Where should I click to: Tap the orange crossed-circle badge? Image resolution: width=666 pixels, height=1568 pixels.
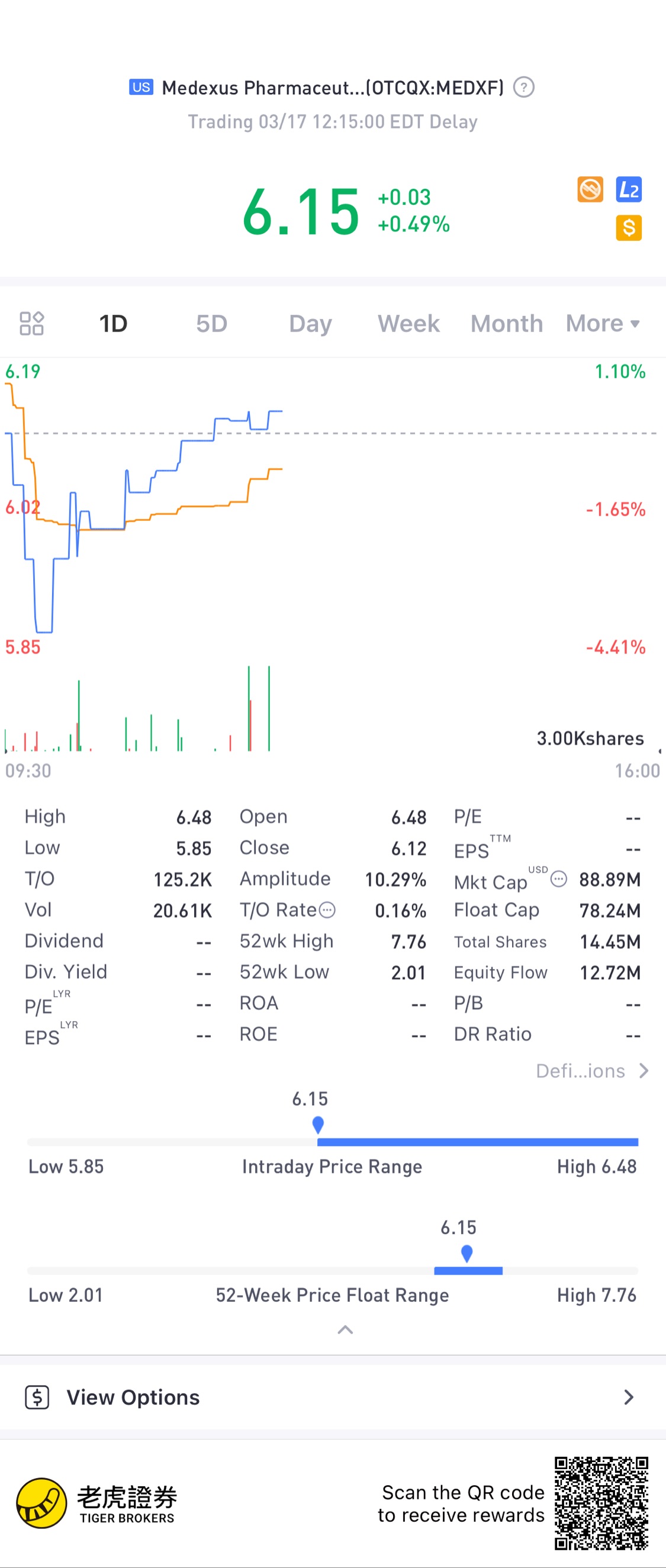coord(590,189)
